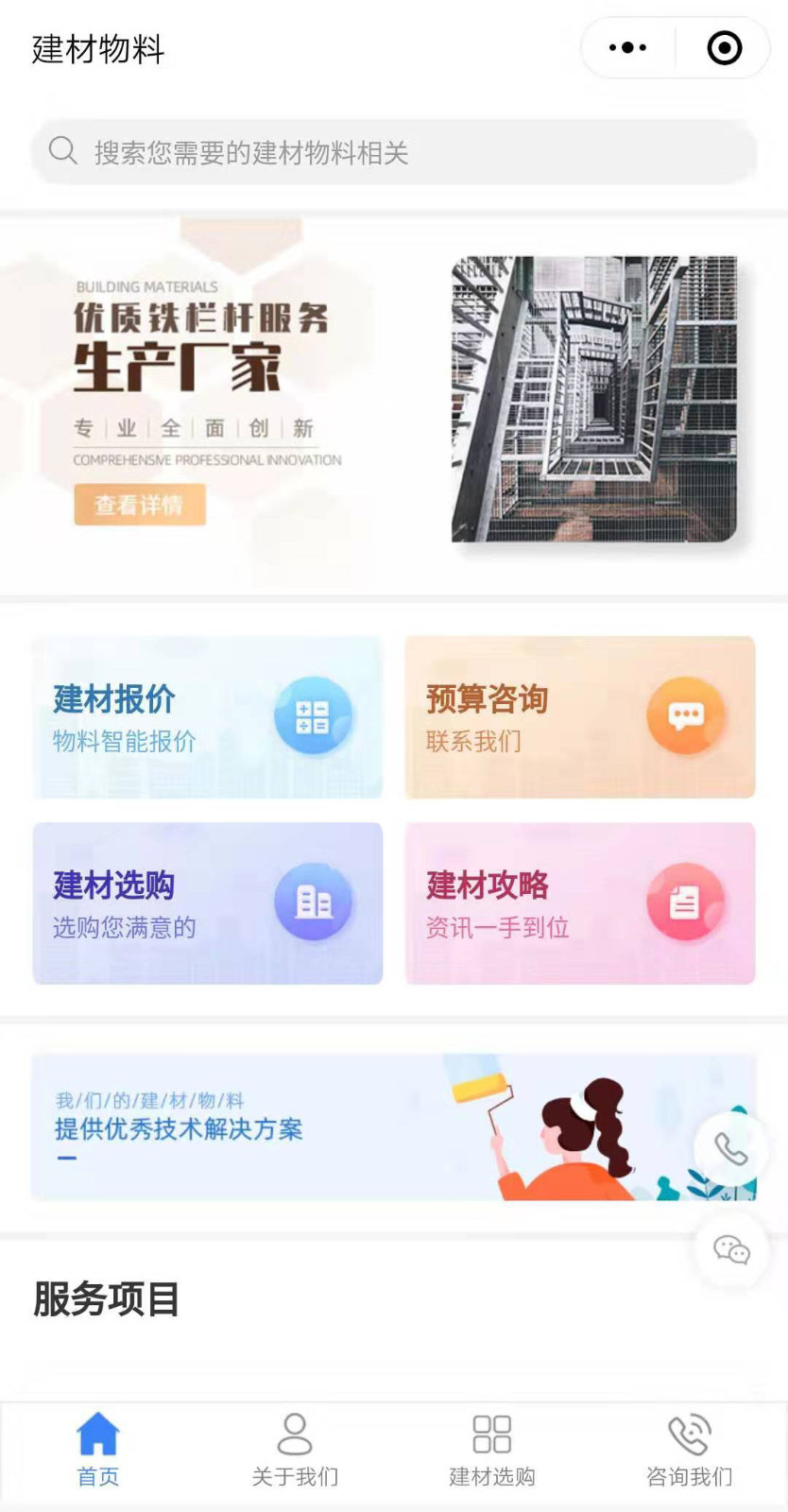Open the 建材选购 card with 选购您满意的
The width and height of the screenshot is (788, 1512).
click(208, 903)
